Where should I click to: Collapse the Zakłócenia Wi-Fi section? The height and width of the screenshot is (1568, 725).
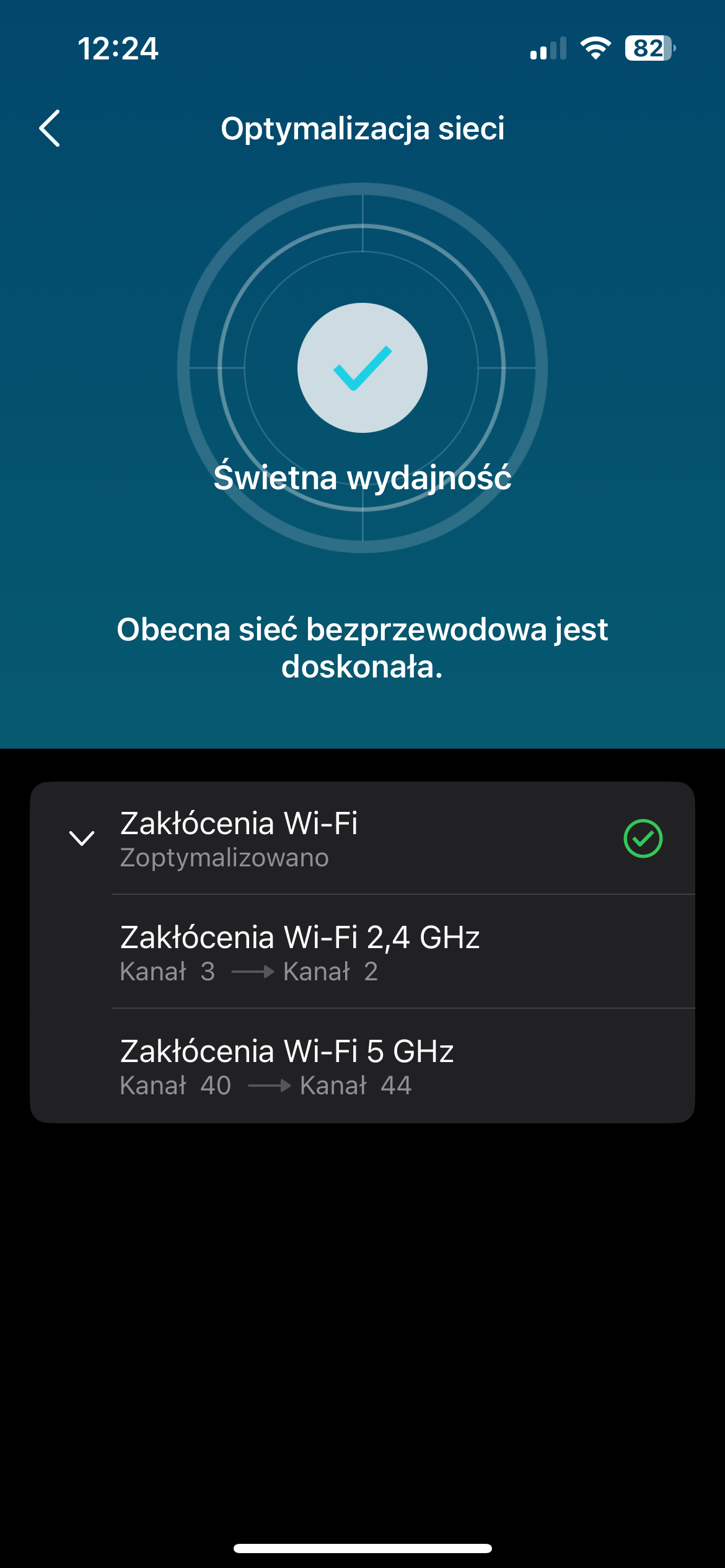(81, 838)
